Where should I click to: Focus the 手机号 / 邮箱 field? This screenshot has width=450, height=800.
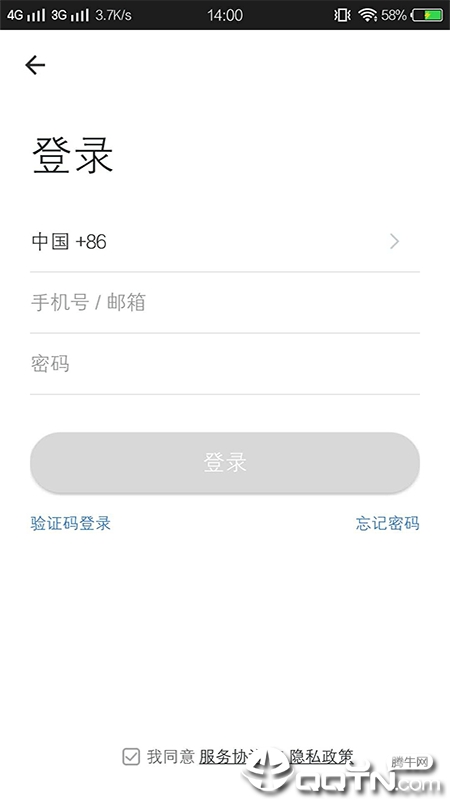224,303
